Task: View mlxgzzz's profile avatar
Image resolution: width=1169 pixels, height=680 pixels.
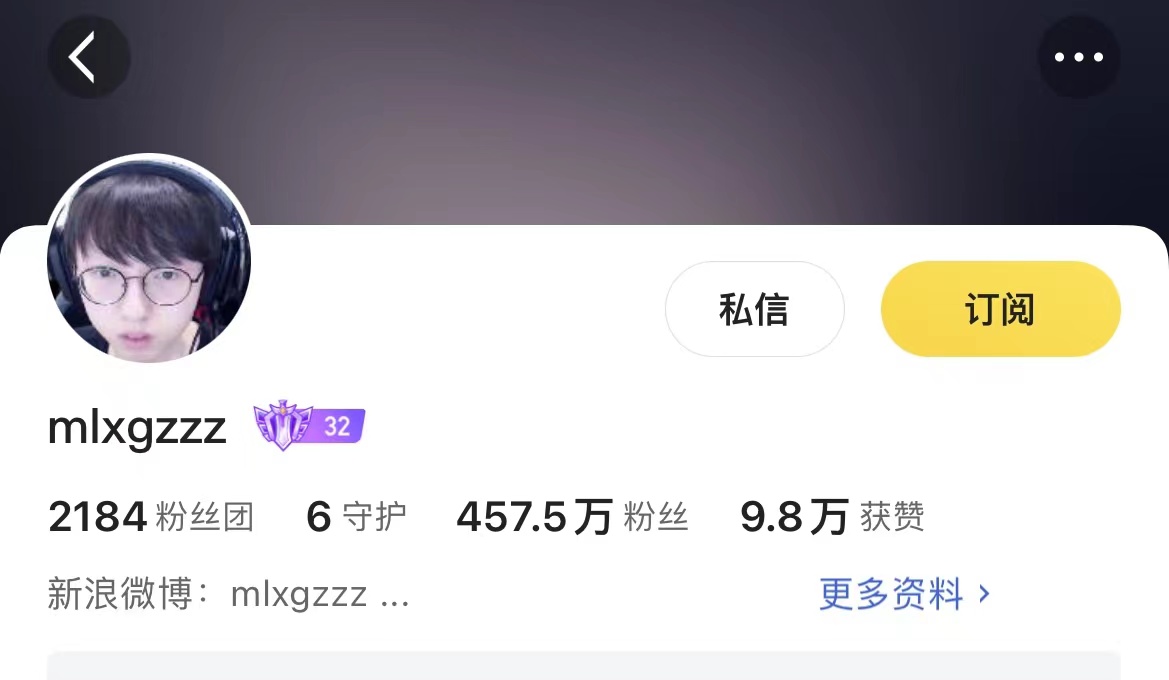Action: [149, 259]
